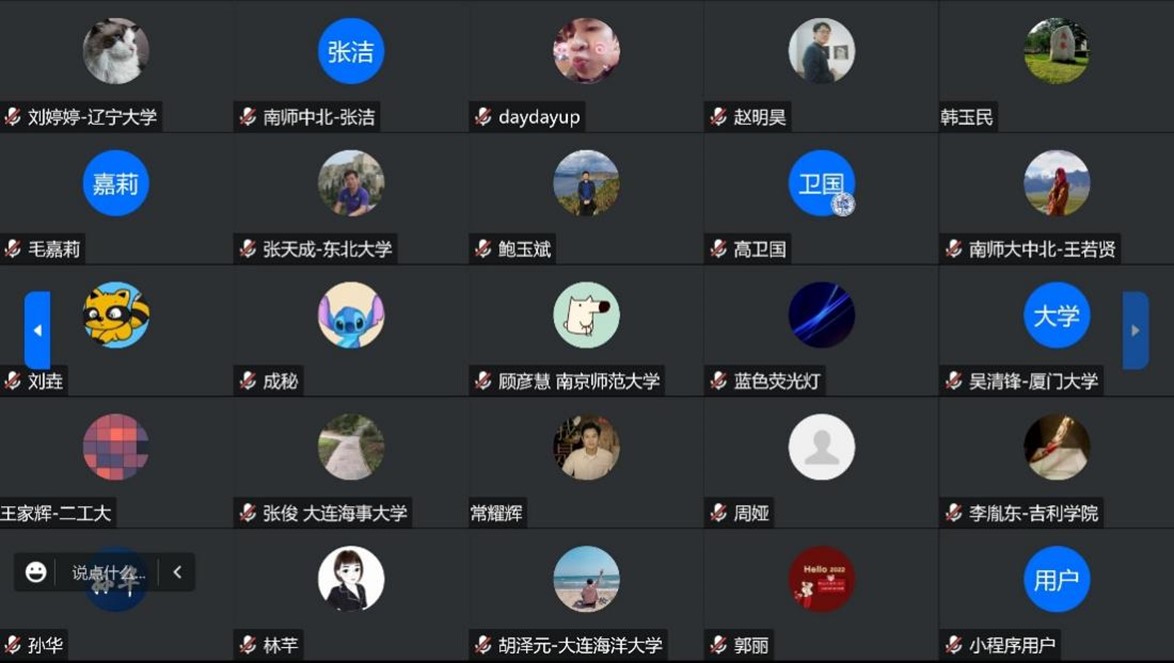Open participant tile 顾彦慧 南京师范大学
1174x663 pixels.
coord(586,315)
